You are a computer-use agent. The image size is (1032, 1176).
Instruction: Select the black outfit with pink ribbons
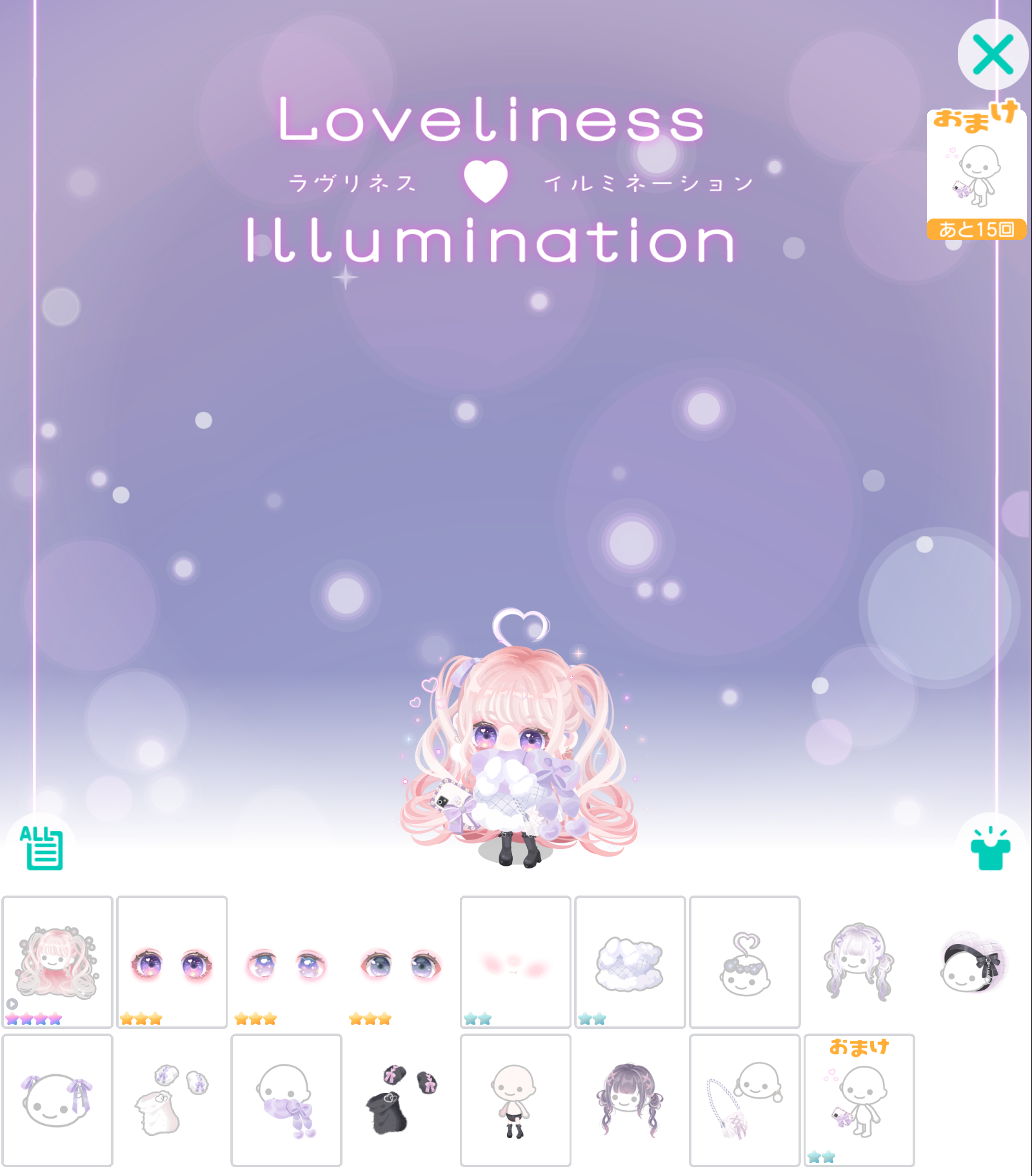(401, 1100)
